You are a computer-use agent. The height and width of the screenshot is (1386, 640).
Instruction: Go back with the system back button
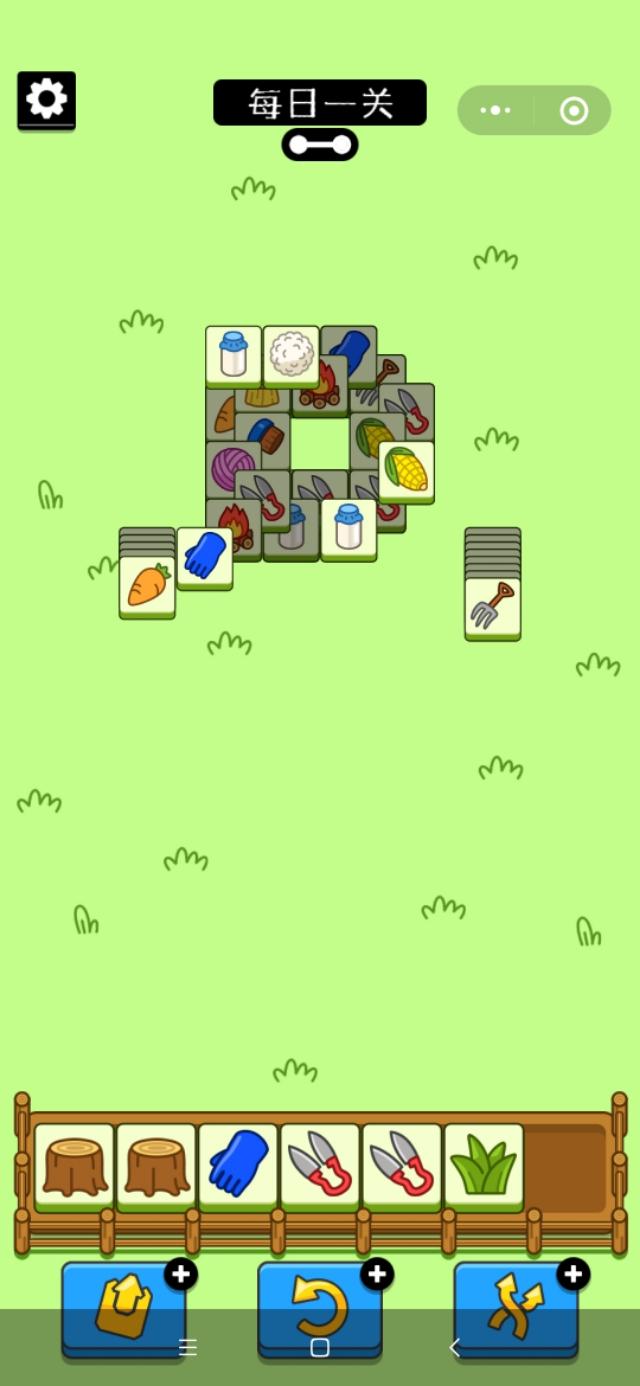tap(454, 1348)
